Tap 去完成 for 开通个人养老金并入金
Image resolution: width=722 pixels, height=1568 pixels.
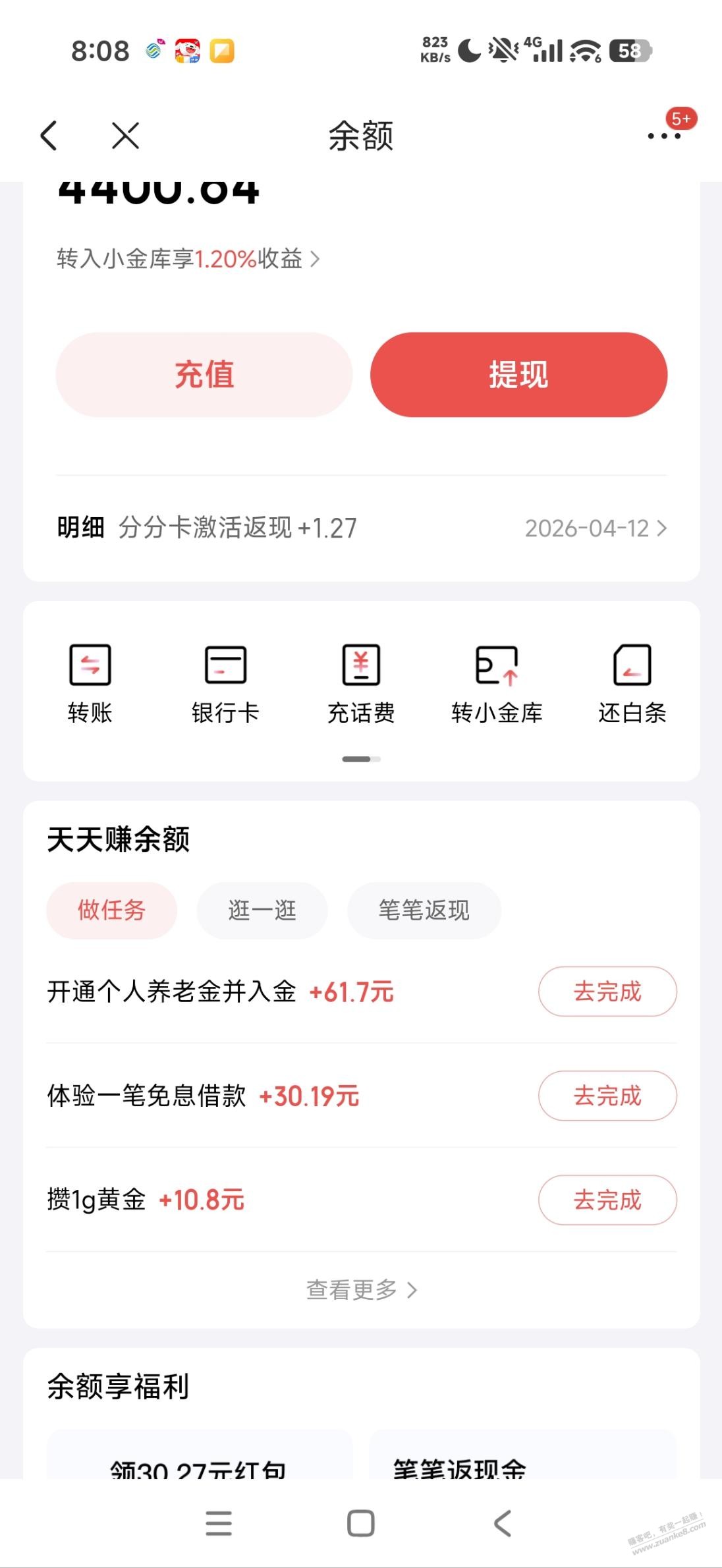tap(607, 992)
